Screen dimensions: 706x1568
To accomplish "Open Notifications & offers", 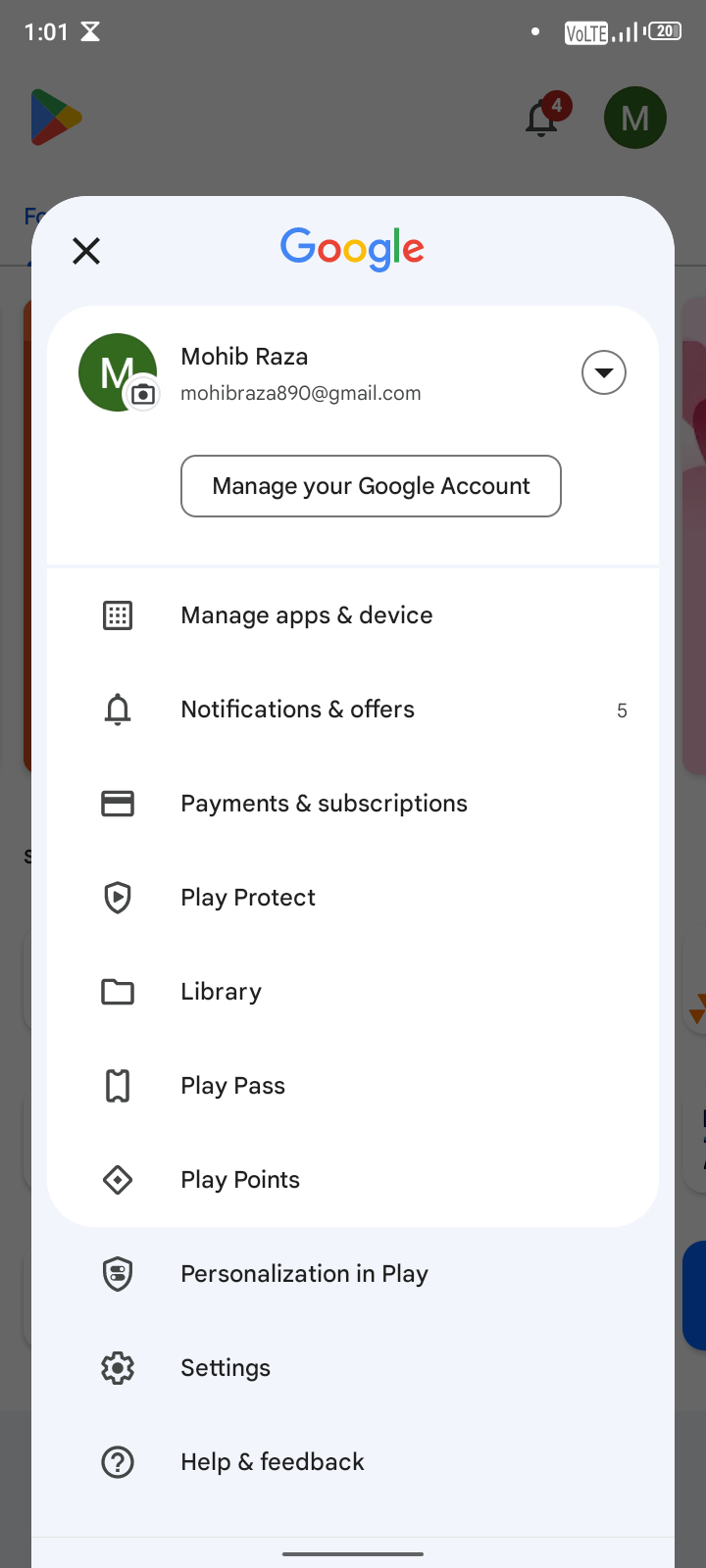I will 353,710.
